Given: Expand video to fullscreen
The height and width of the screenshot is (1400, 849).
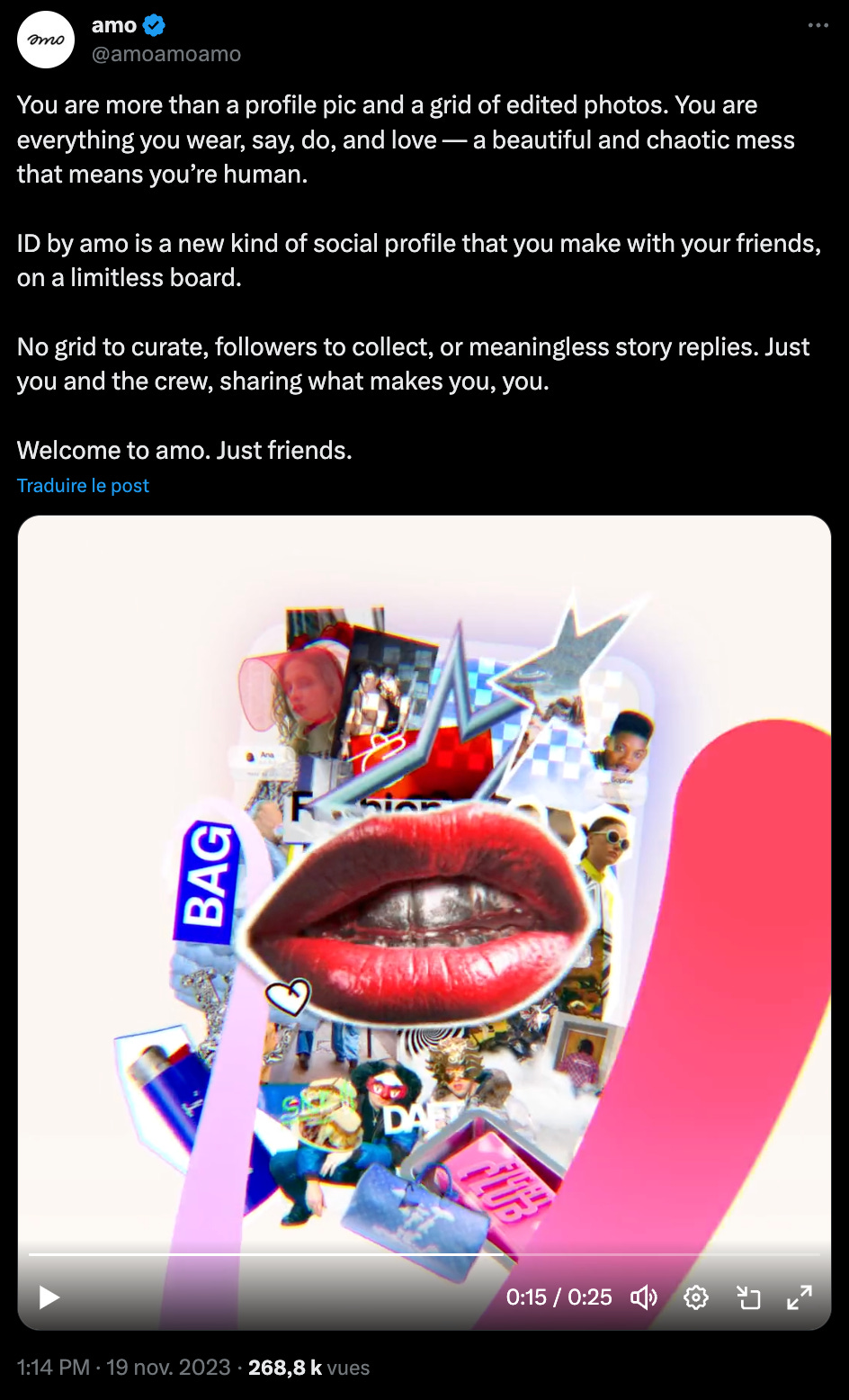Looking at the screenshot, I should tap(800, 1297).
